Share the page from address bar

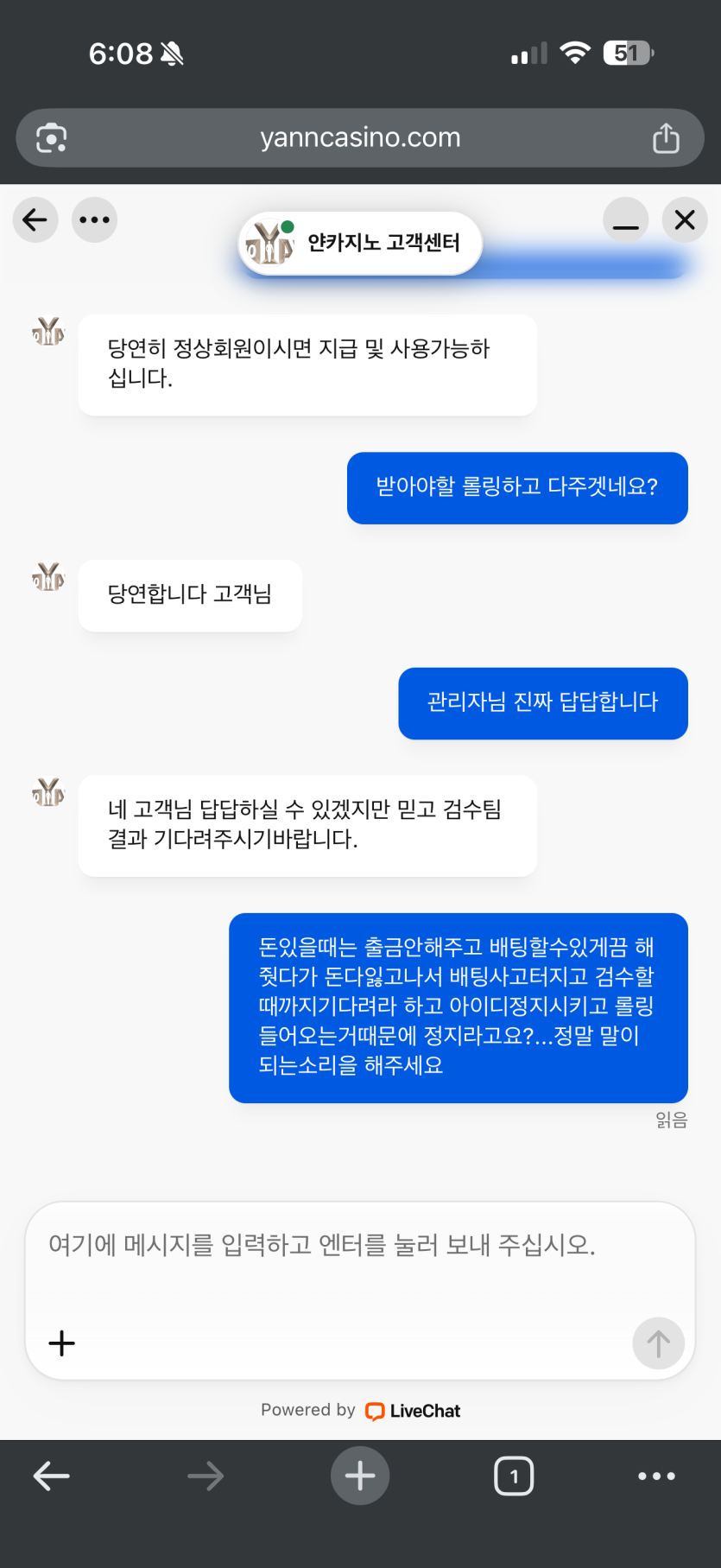[666, 138]
